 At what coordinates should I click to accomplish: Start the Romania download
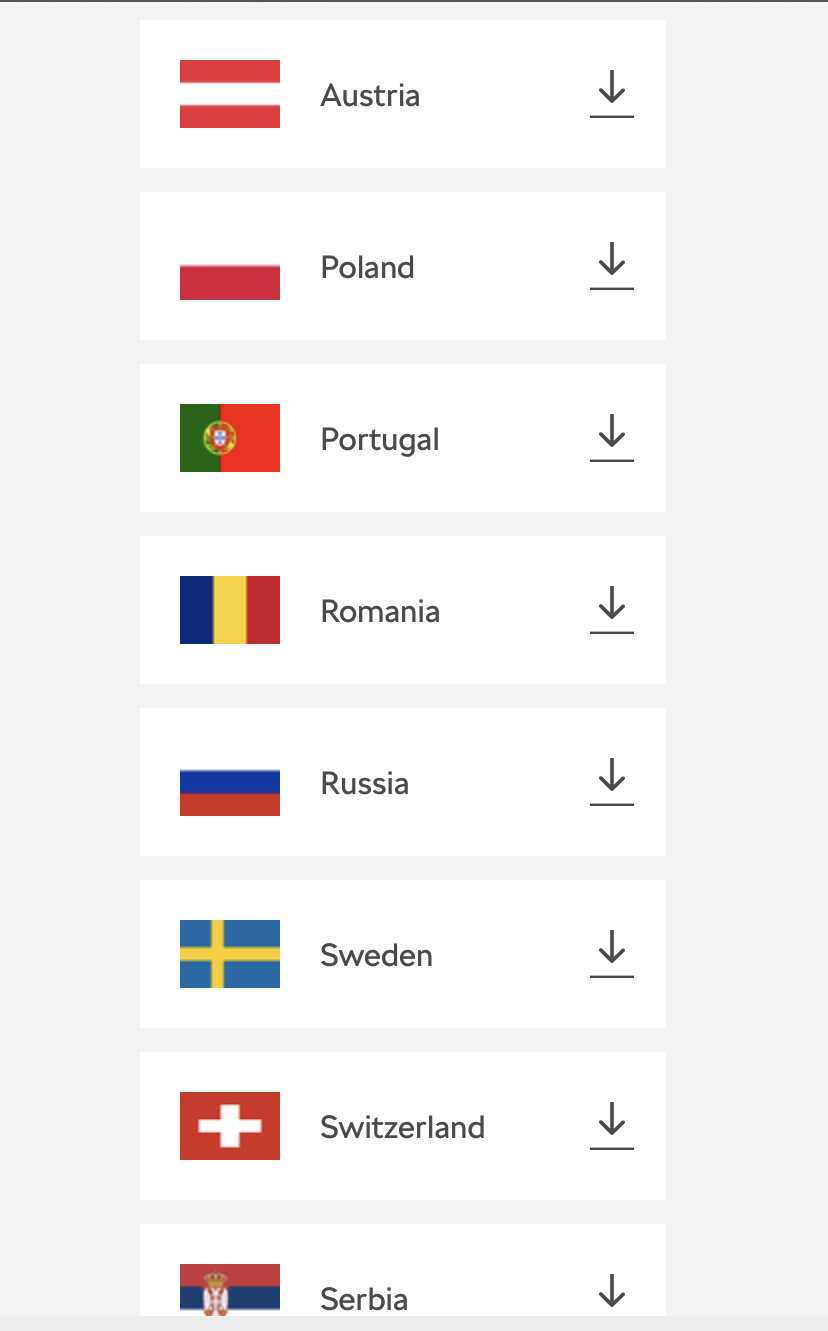[611, 611]
